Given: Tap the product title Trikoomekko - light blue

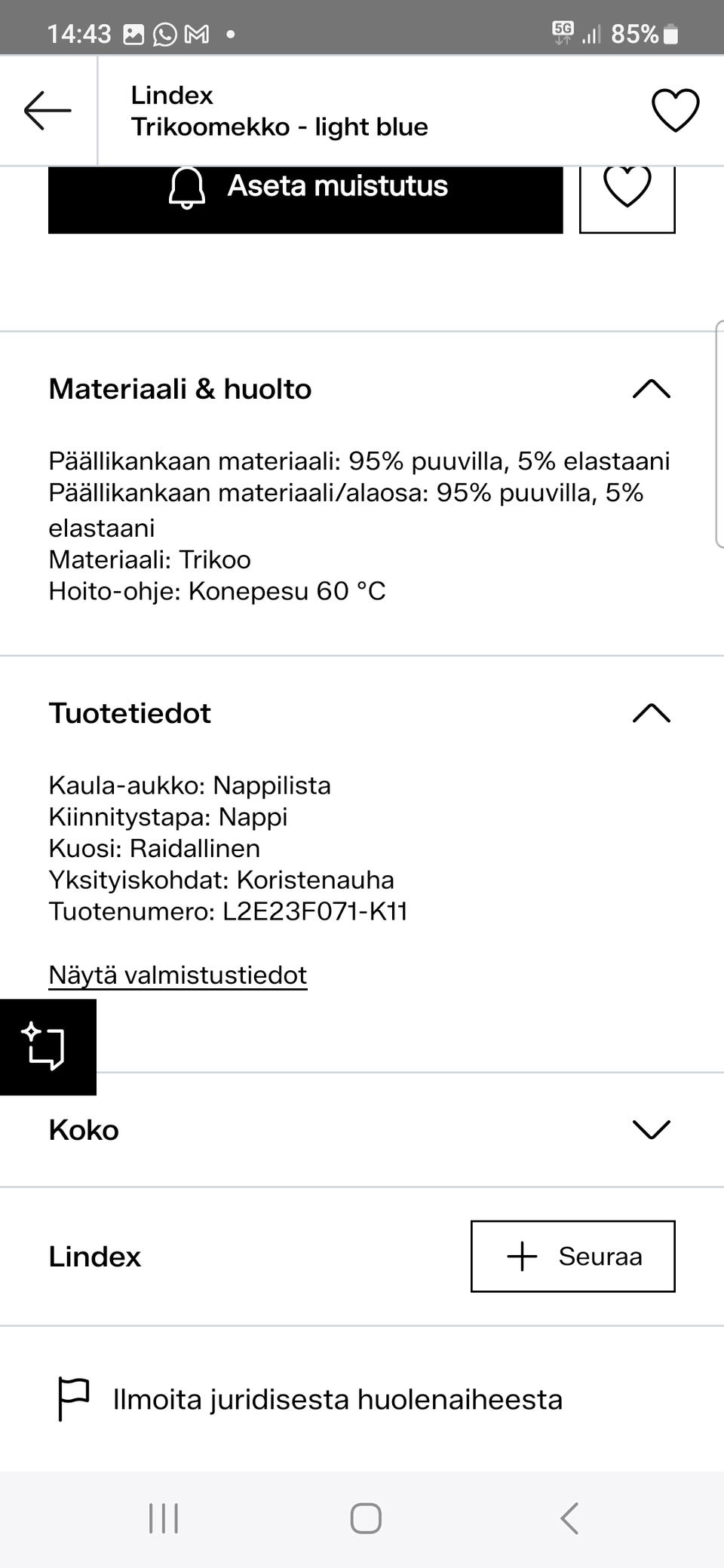Looking at the screenshot, I should [x=279, y=127].
